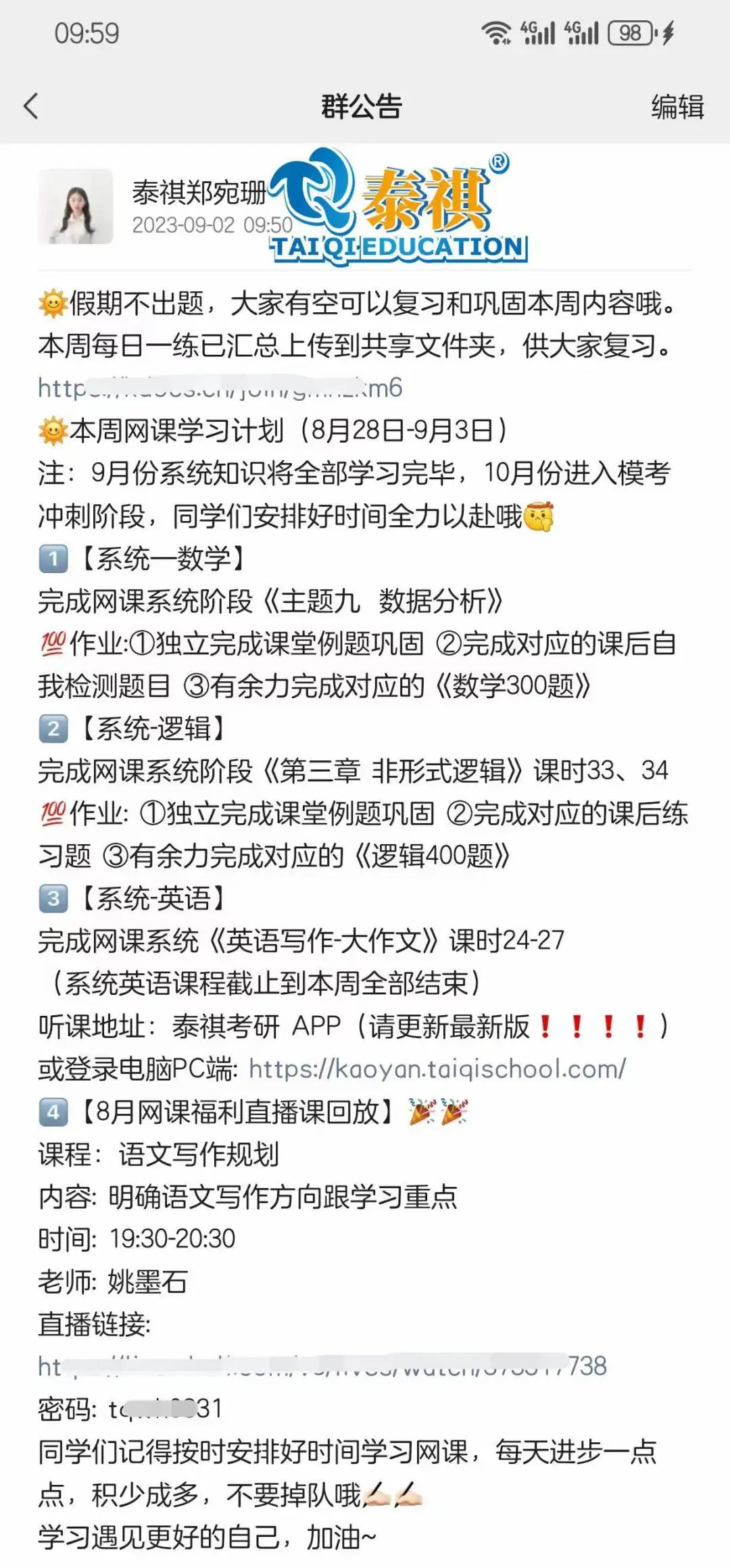
Task: Open 泰祺郑宛珊's profile avatar
Action: (x=75, y=207)
